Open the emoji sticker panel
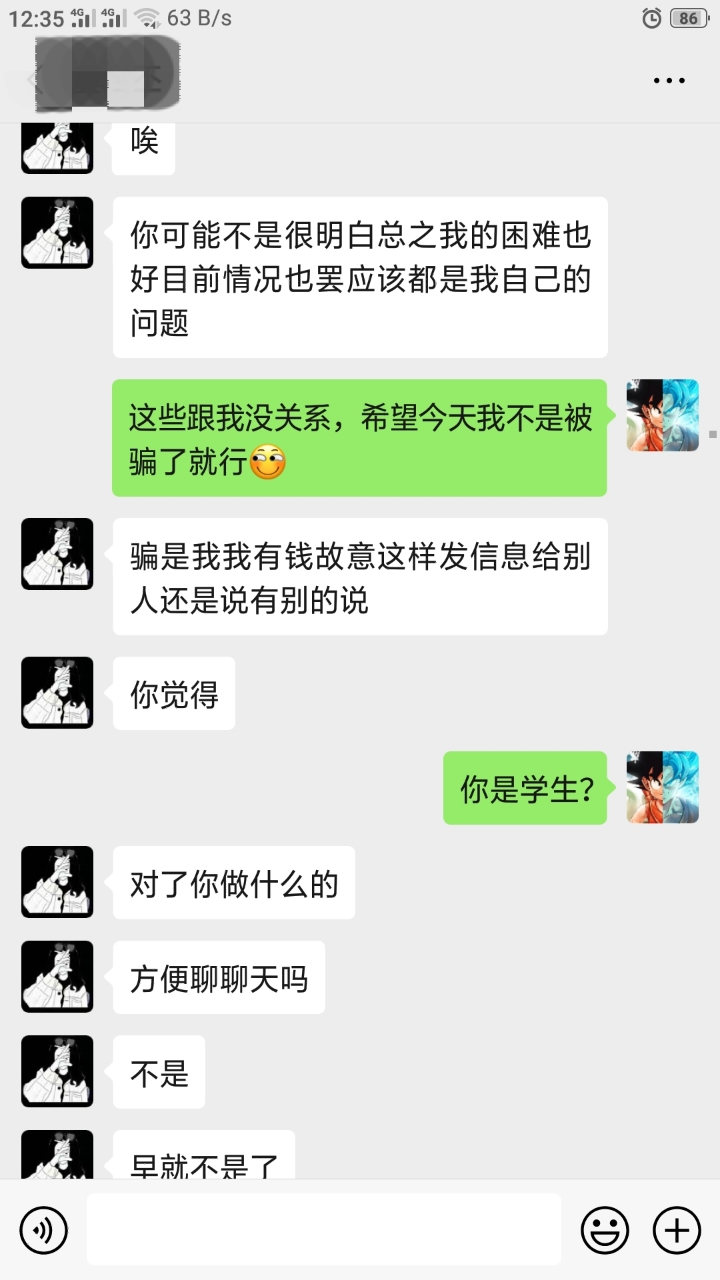The width and height of the screenshot is (720, 1280). pyautogui.click(x=605, y=1229)
